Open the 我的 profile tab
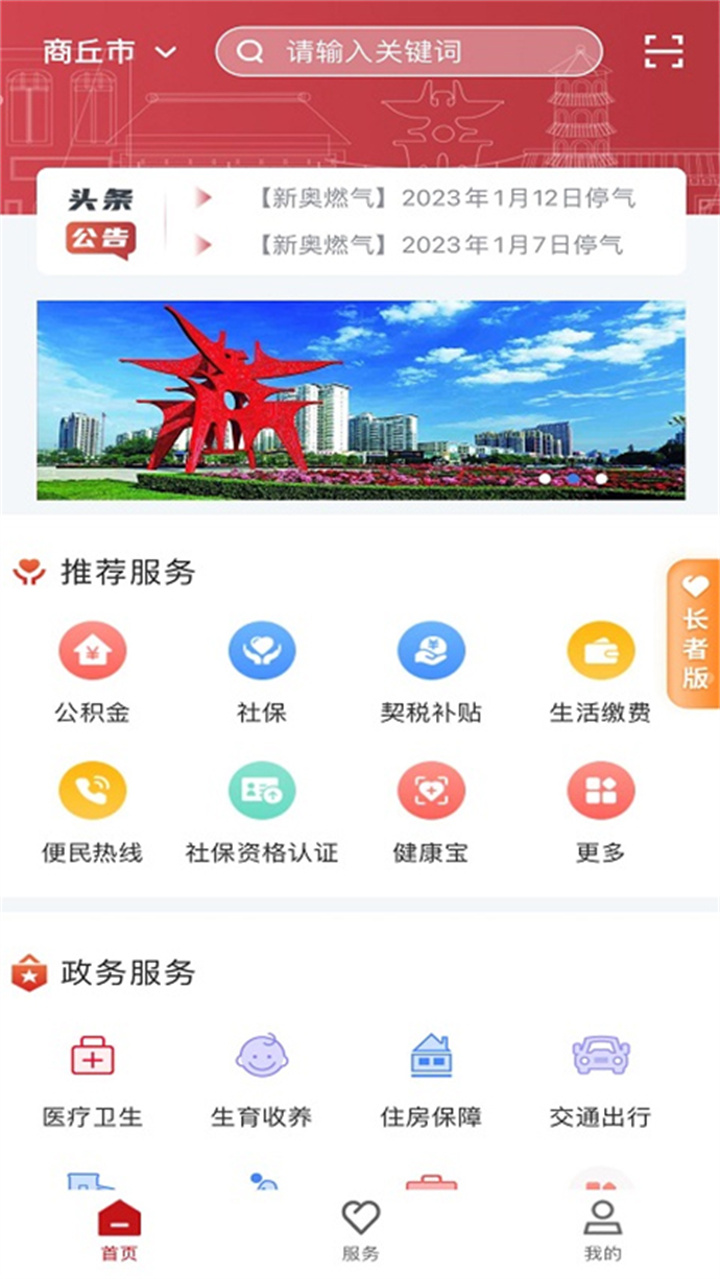 601,1228
